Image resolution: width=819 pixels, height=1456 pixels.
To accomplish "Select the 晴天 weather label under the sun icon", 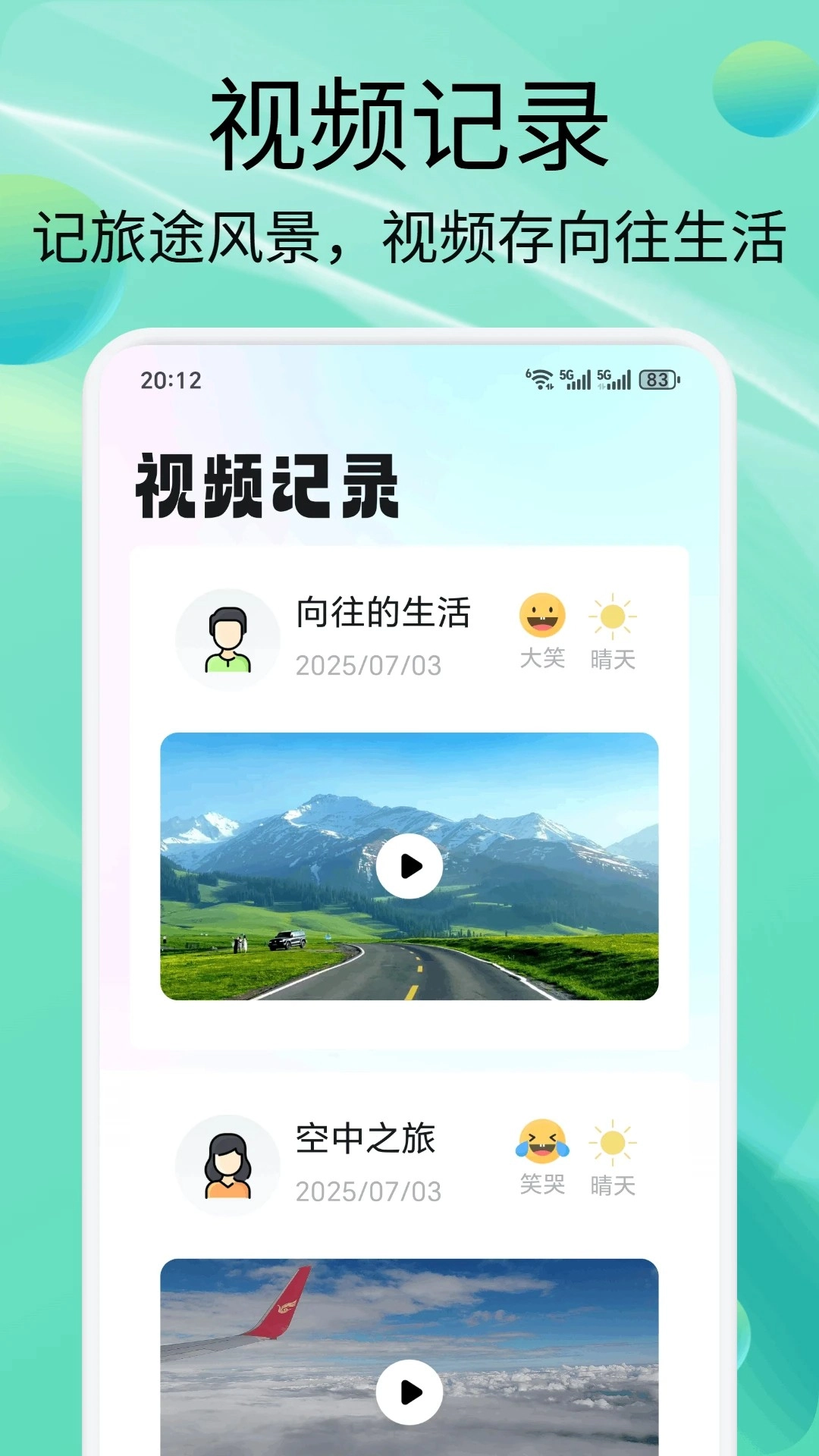I will 613,661.
